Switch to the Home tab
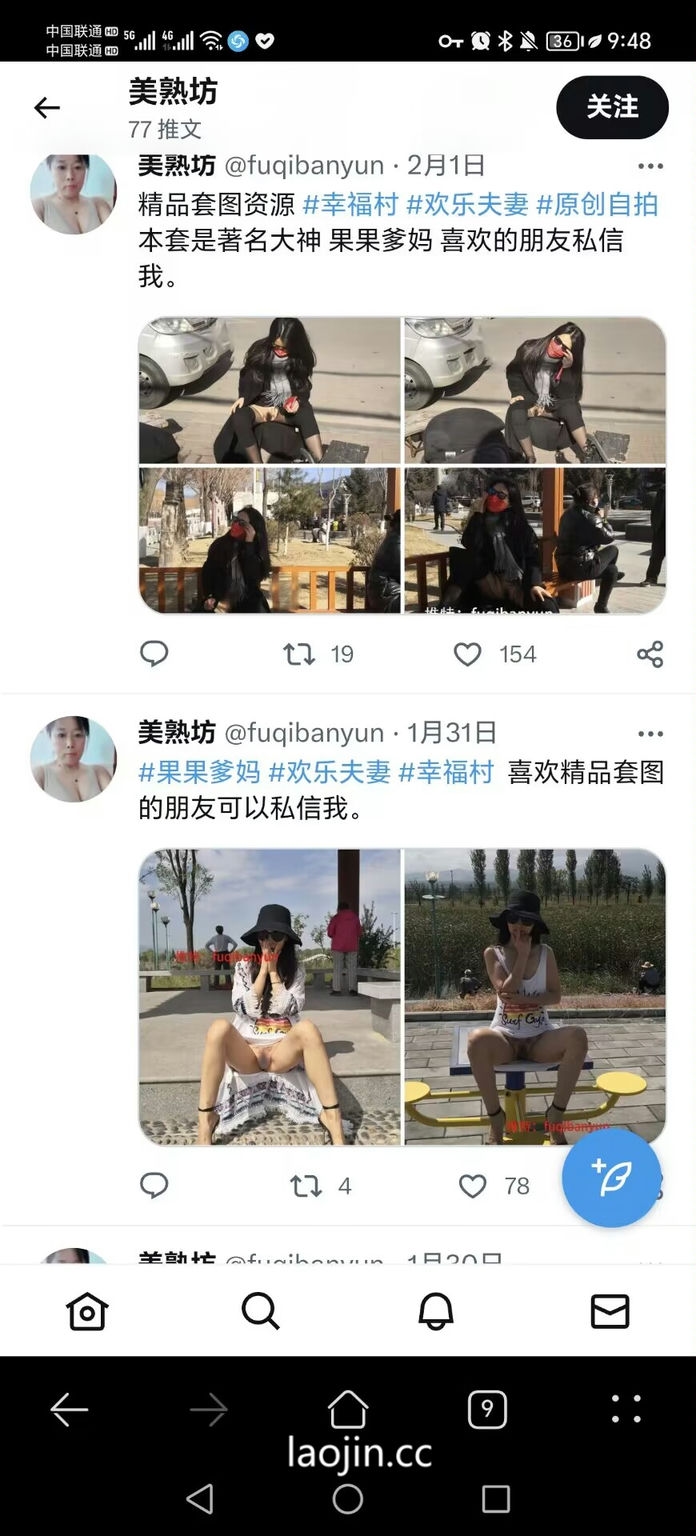 pyautogui.click(x=87, y=1310)
